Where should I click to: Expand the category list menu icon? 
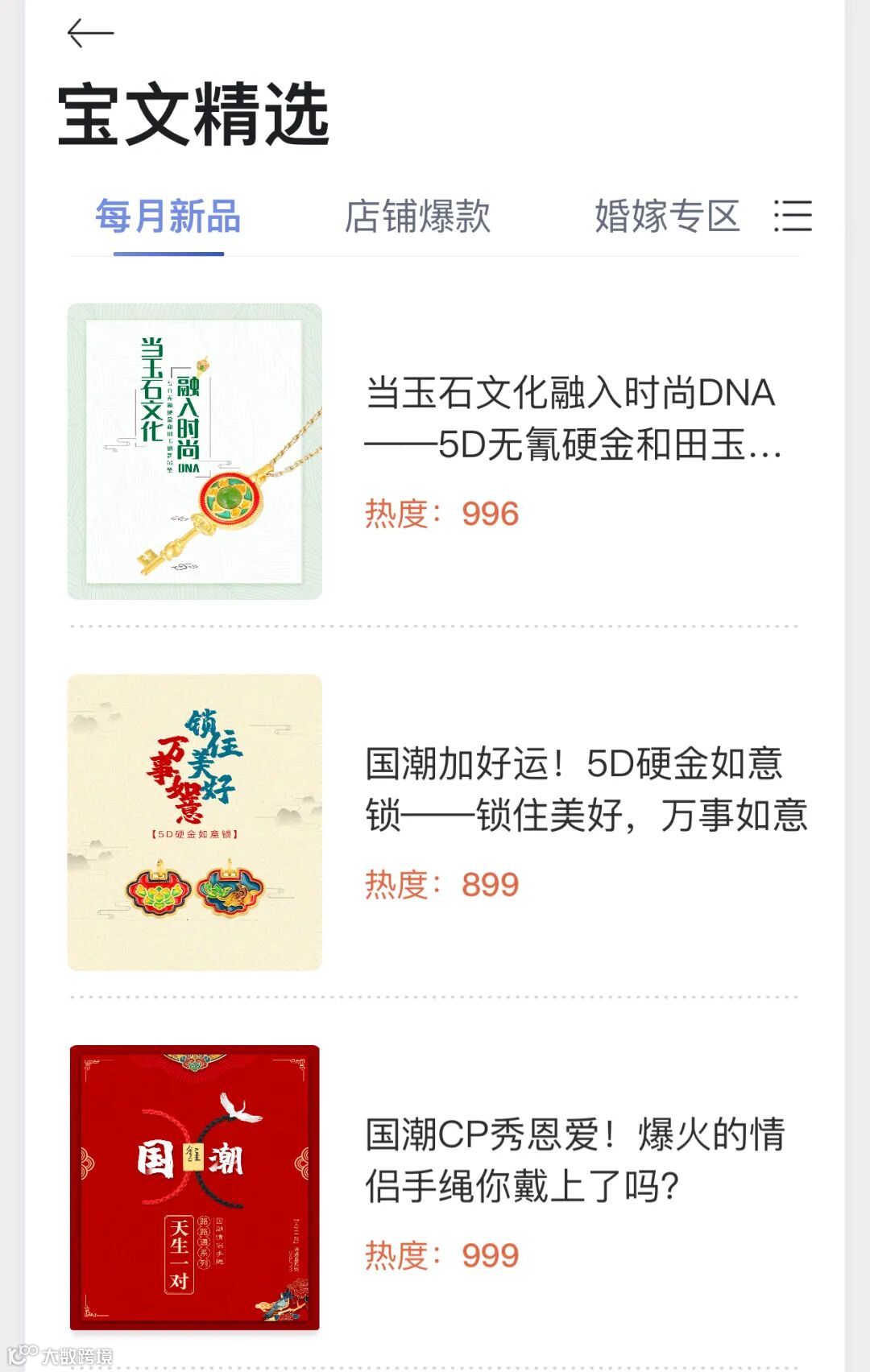point(793,217)
